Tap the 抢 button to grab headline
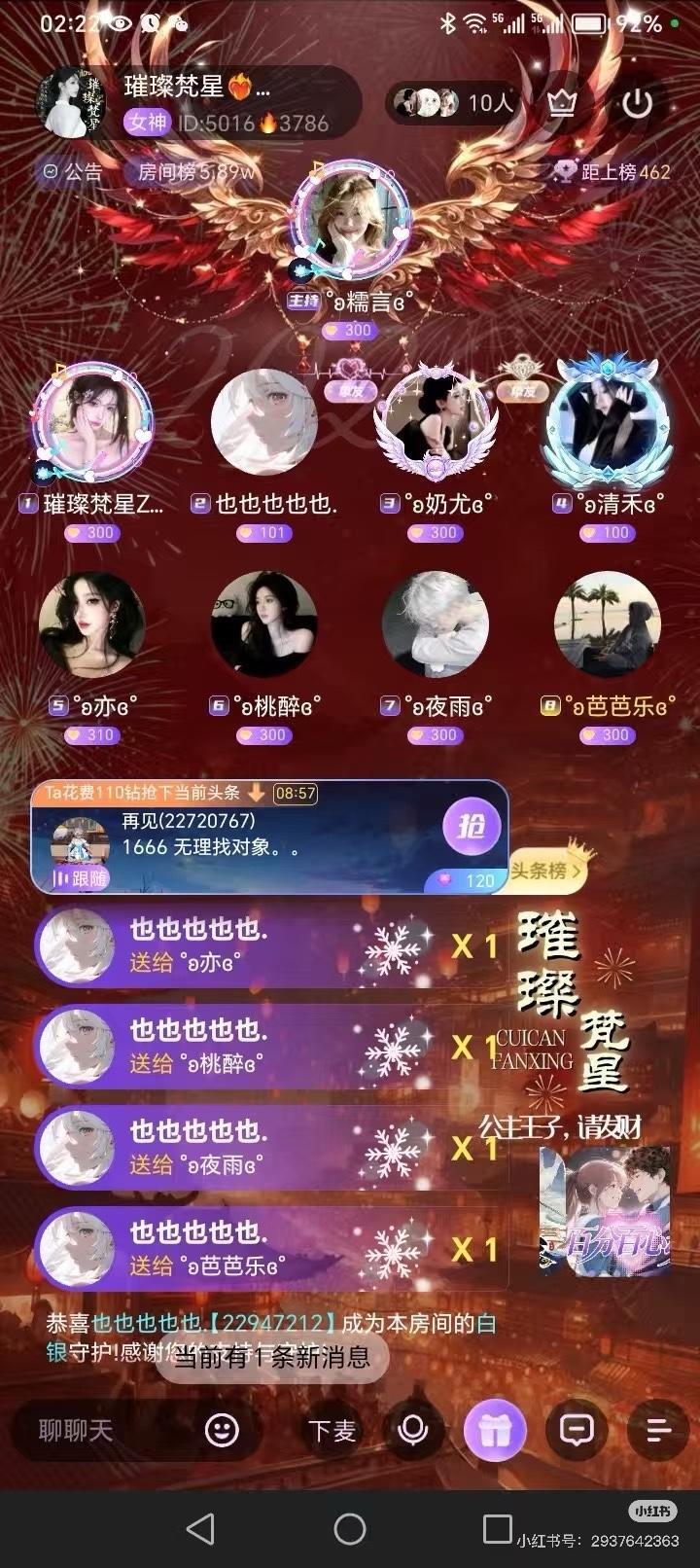The image size is (700, 1568). pos(472,827)
